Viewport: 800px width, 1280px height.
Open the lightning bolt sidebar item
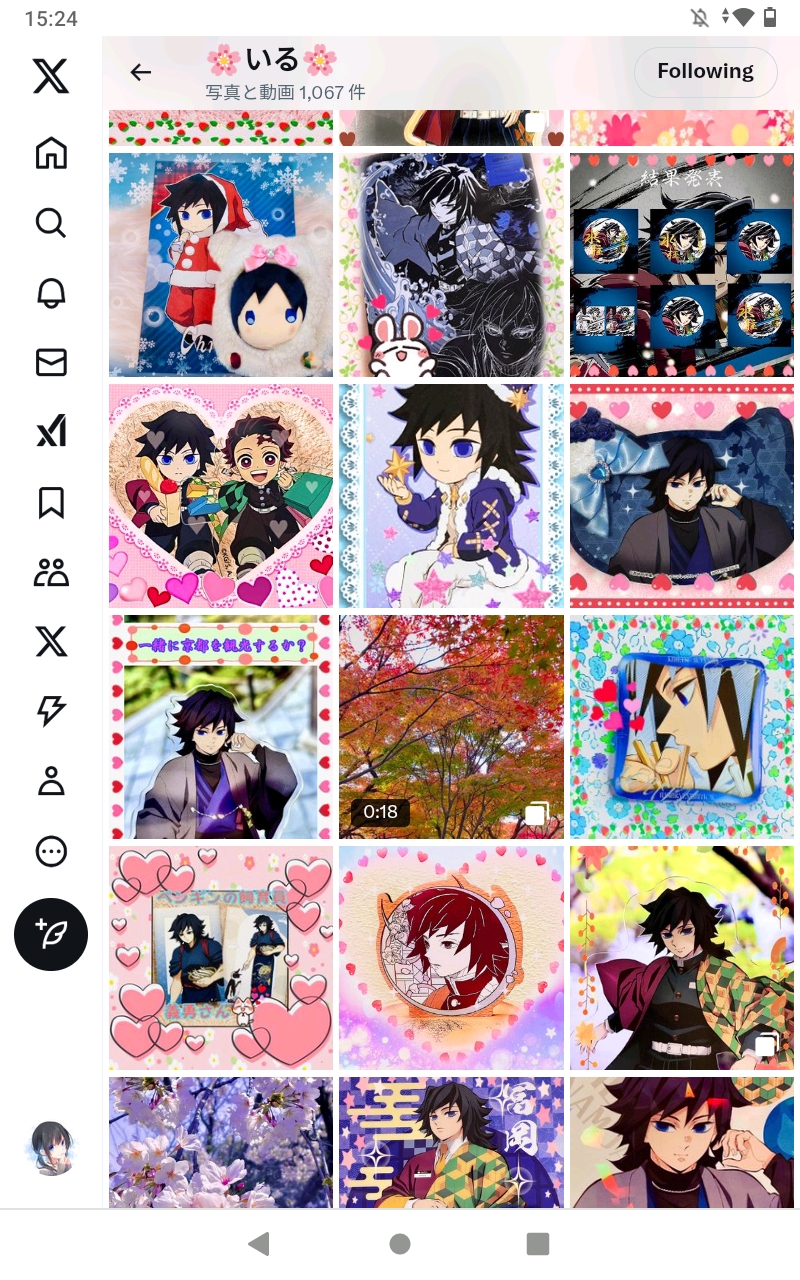coord(51,711)
